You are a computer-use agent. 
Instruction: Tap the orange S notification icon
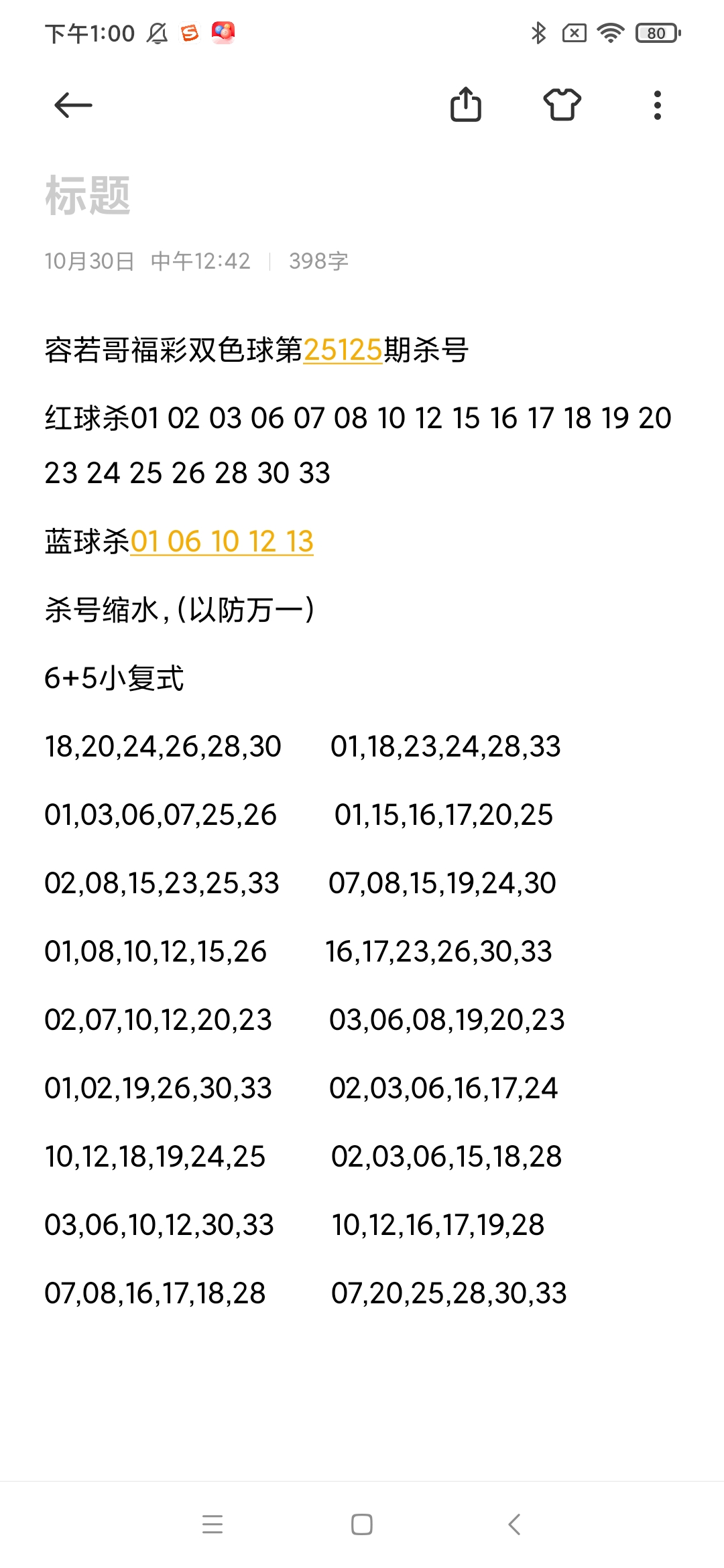click(191, 31)
